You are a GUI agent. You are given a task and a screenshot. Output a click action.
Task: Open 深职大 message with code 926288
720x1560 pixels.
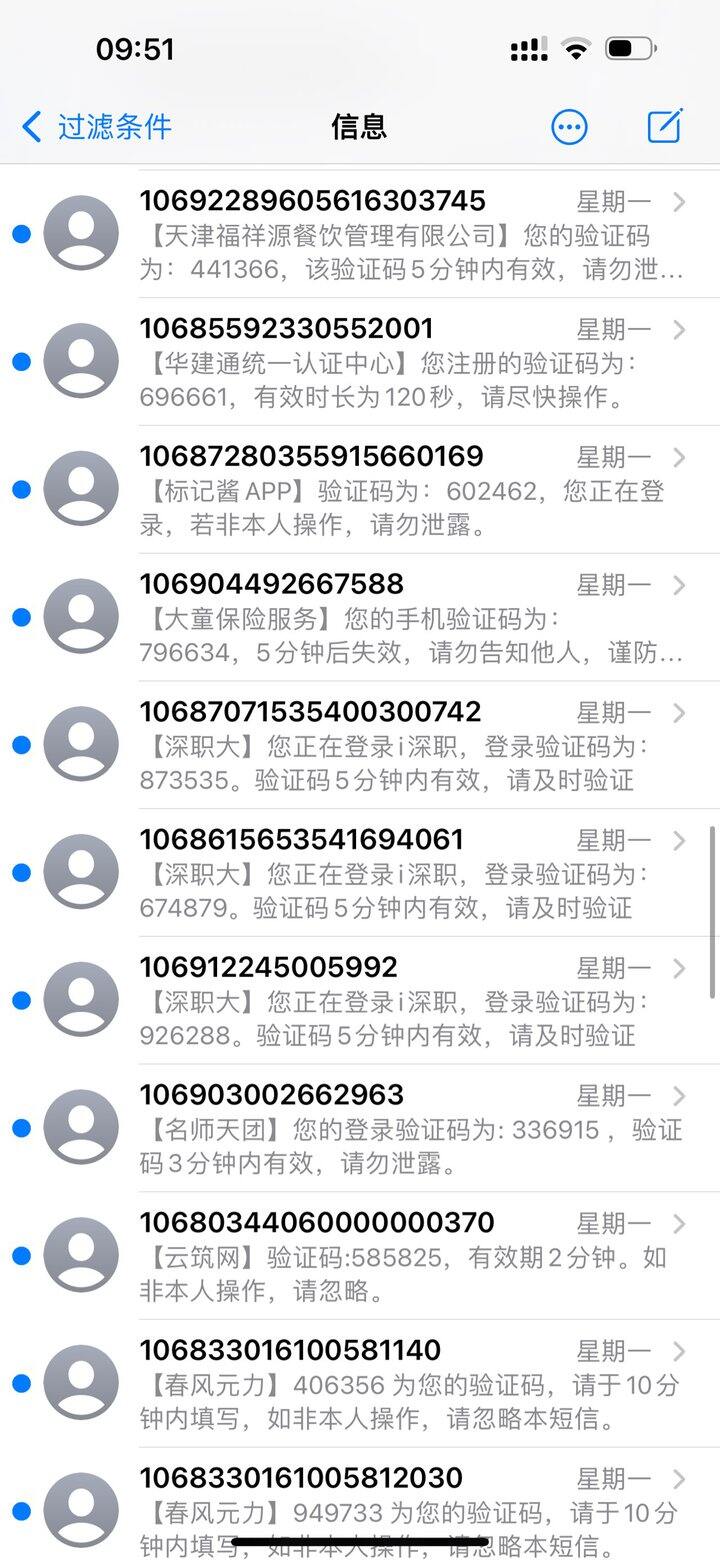410,1001
